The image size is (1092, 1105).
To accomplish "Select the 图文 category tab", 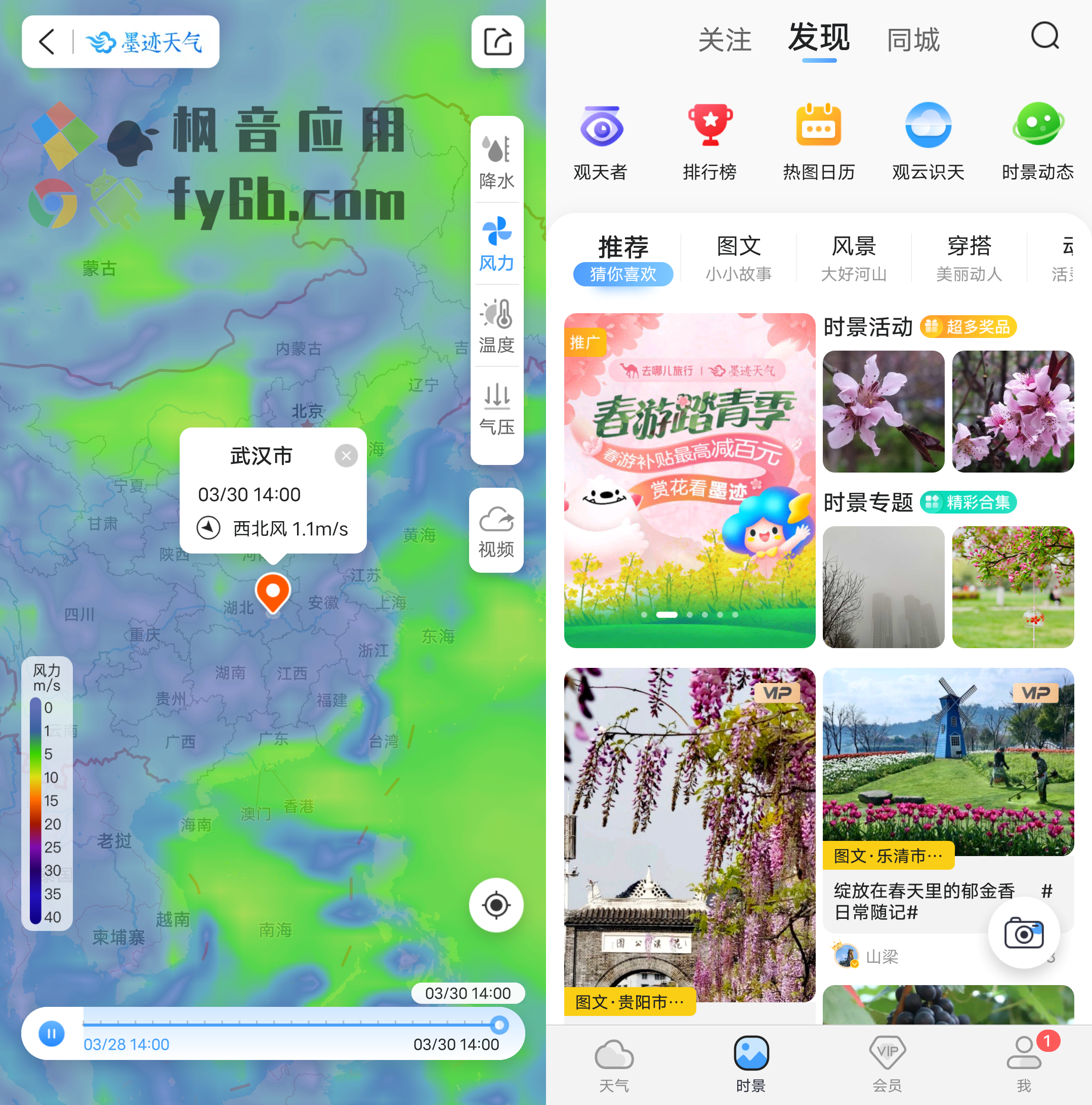I will 738,258.
